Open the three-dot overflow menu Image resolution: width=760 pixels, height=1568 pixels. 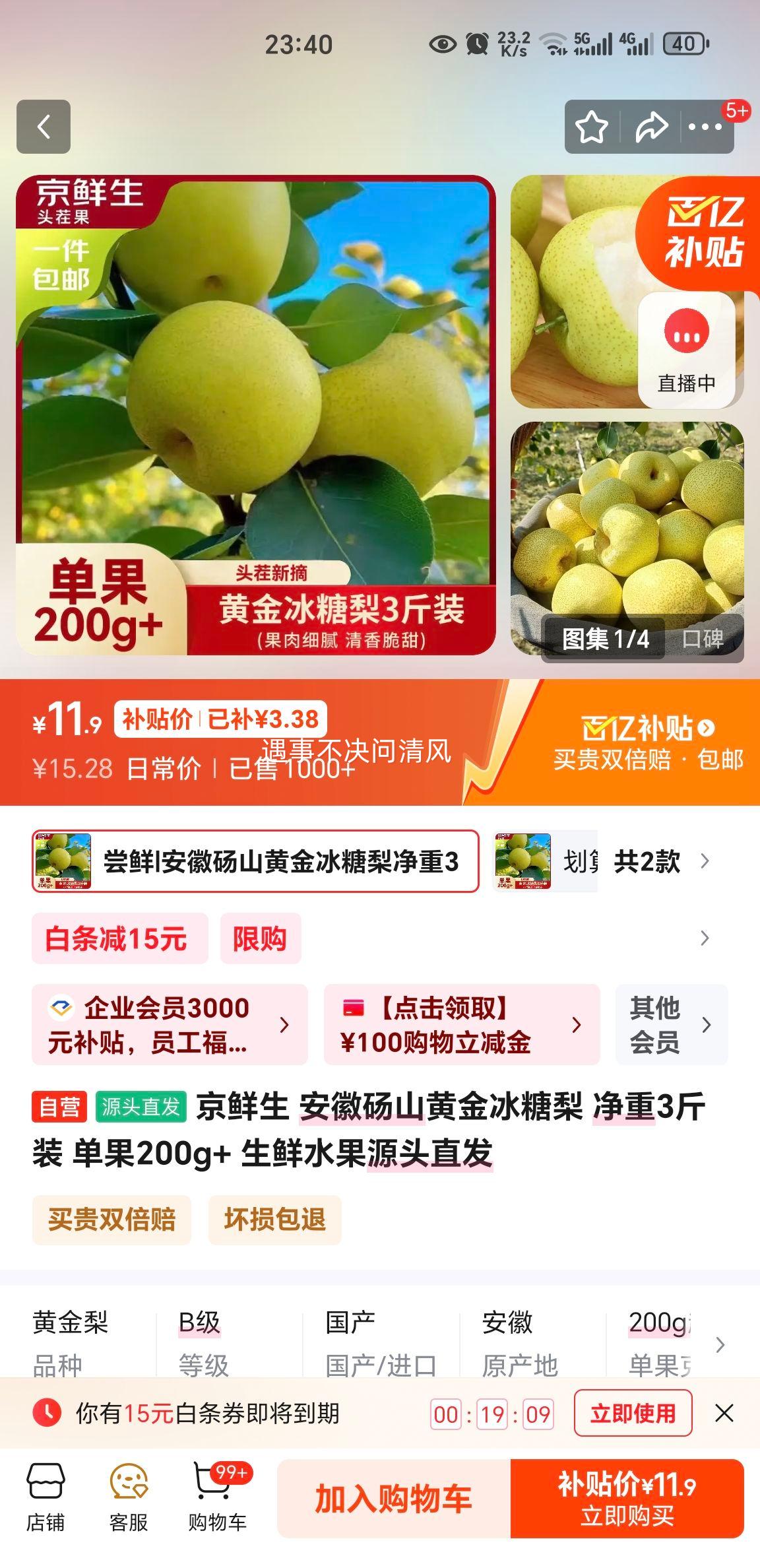coord(705,127)
